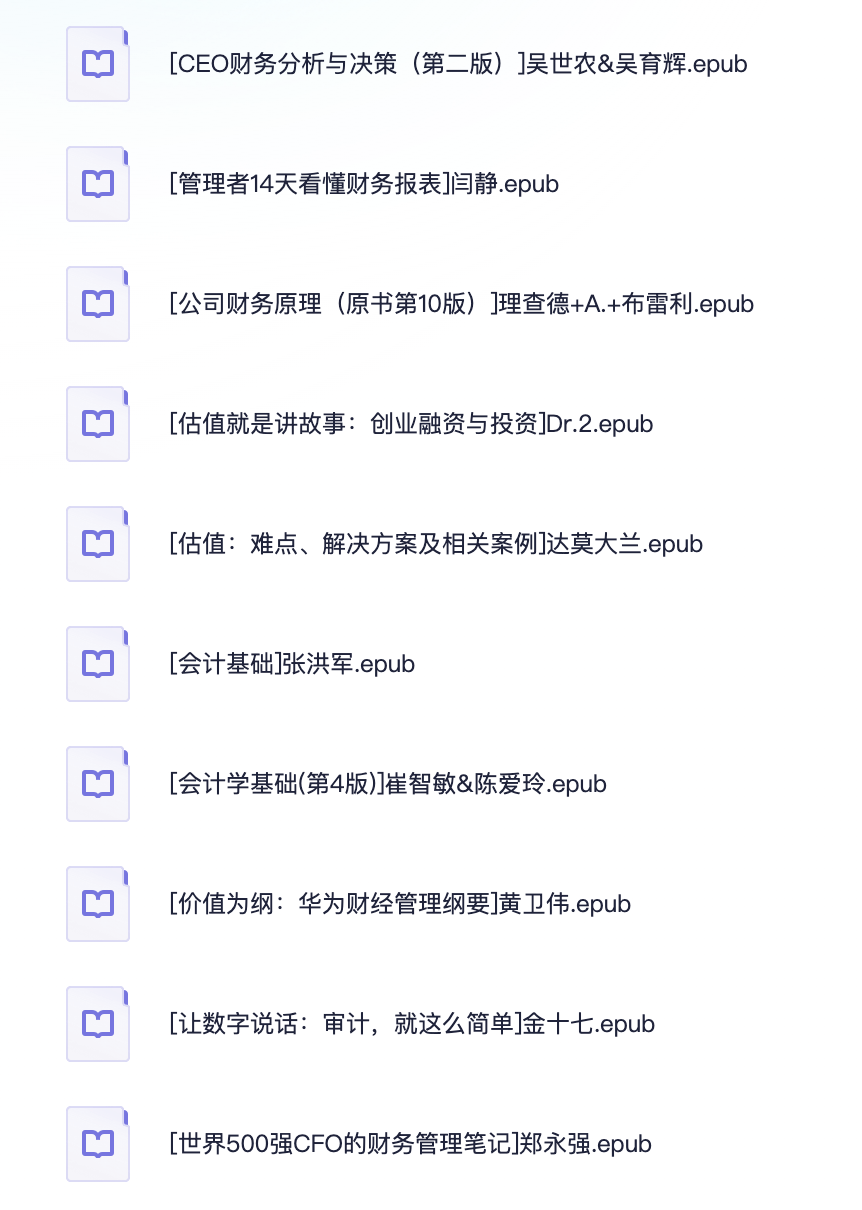Click the book icon for 价值为纲

(x=97, y=903)
